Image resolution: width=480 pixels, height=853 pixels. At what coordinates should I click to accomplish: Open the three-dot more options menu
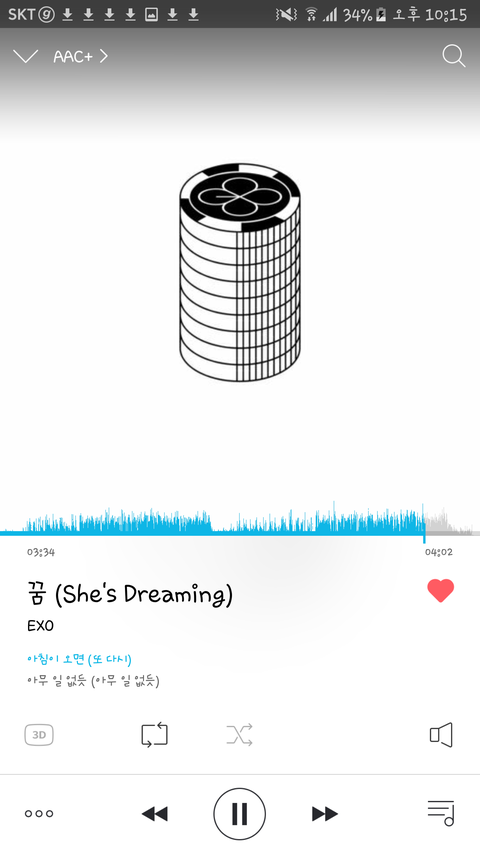coord(39,814)
